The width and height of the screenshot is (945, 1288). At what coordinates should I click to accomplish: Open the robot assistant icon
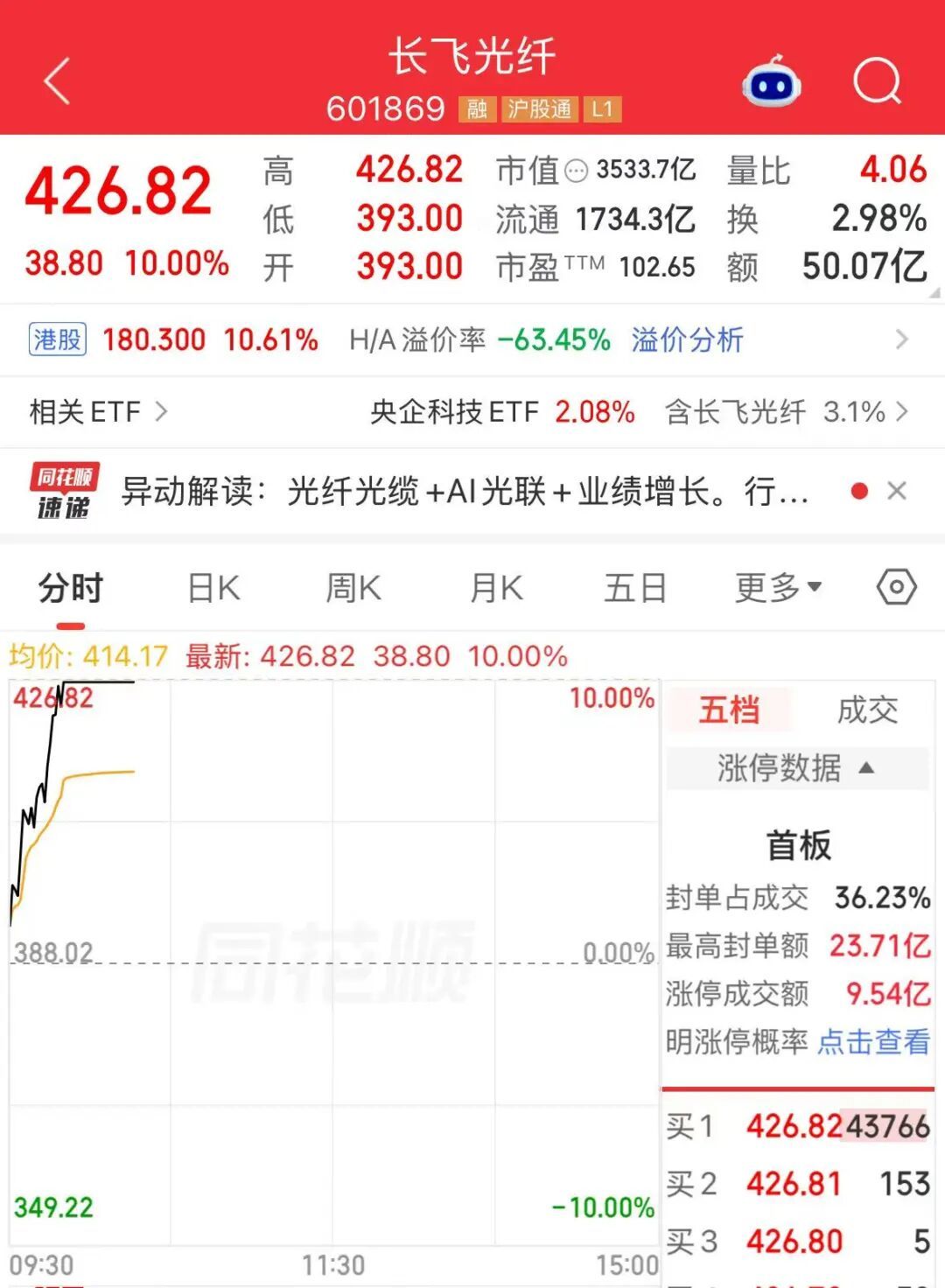771,81
